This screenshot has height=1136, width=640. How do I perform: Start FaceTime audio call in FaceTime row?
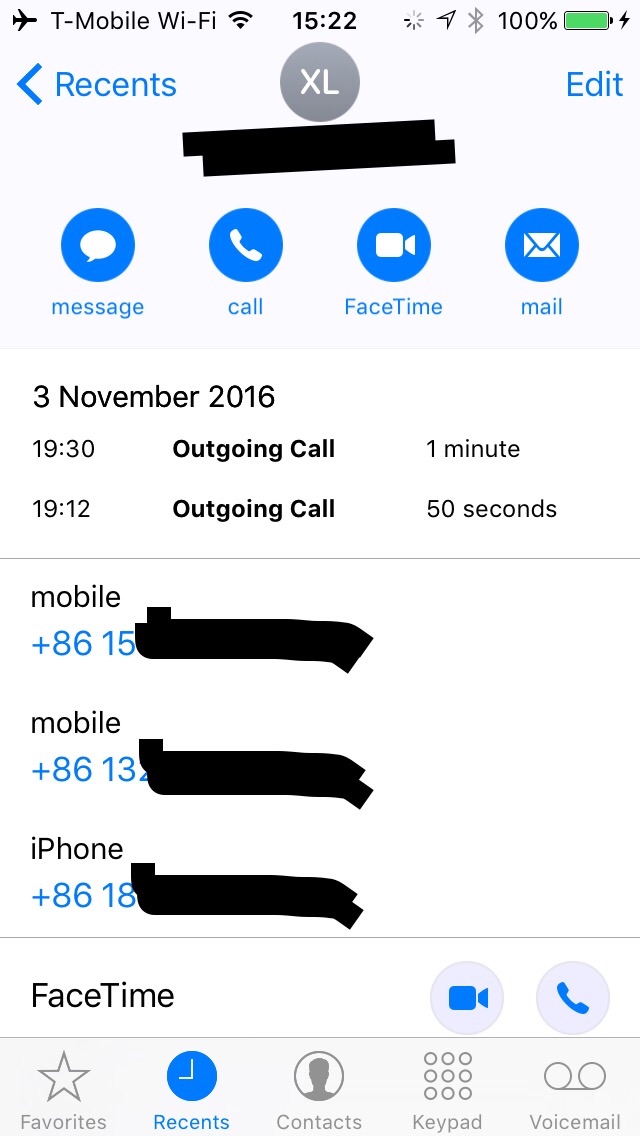coord(573,998)
